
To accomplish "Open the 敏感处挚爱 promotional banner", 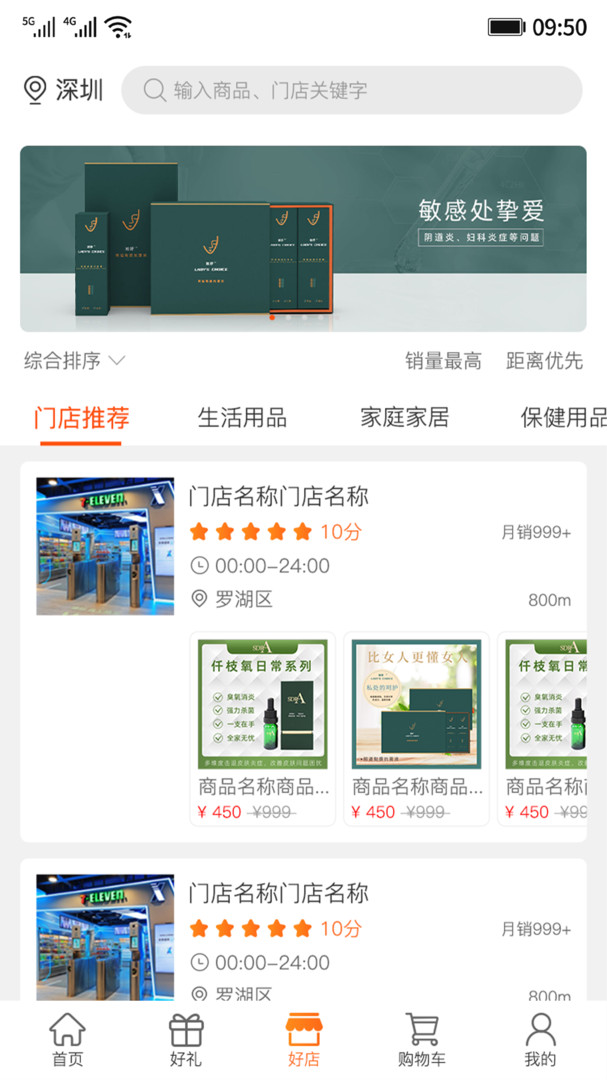I will [303, 238].
